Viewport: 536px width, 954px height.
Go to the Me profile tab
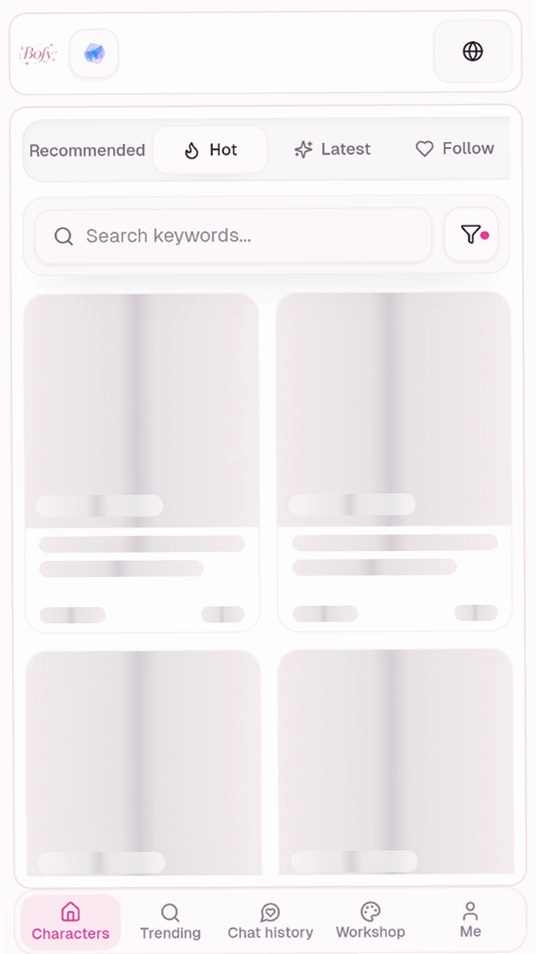470,921
